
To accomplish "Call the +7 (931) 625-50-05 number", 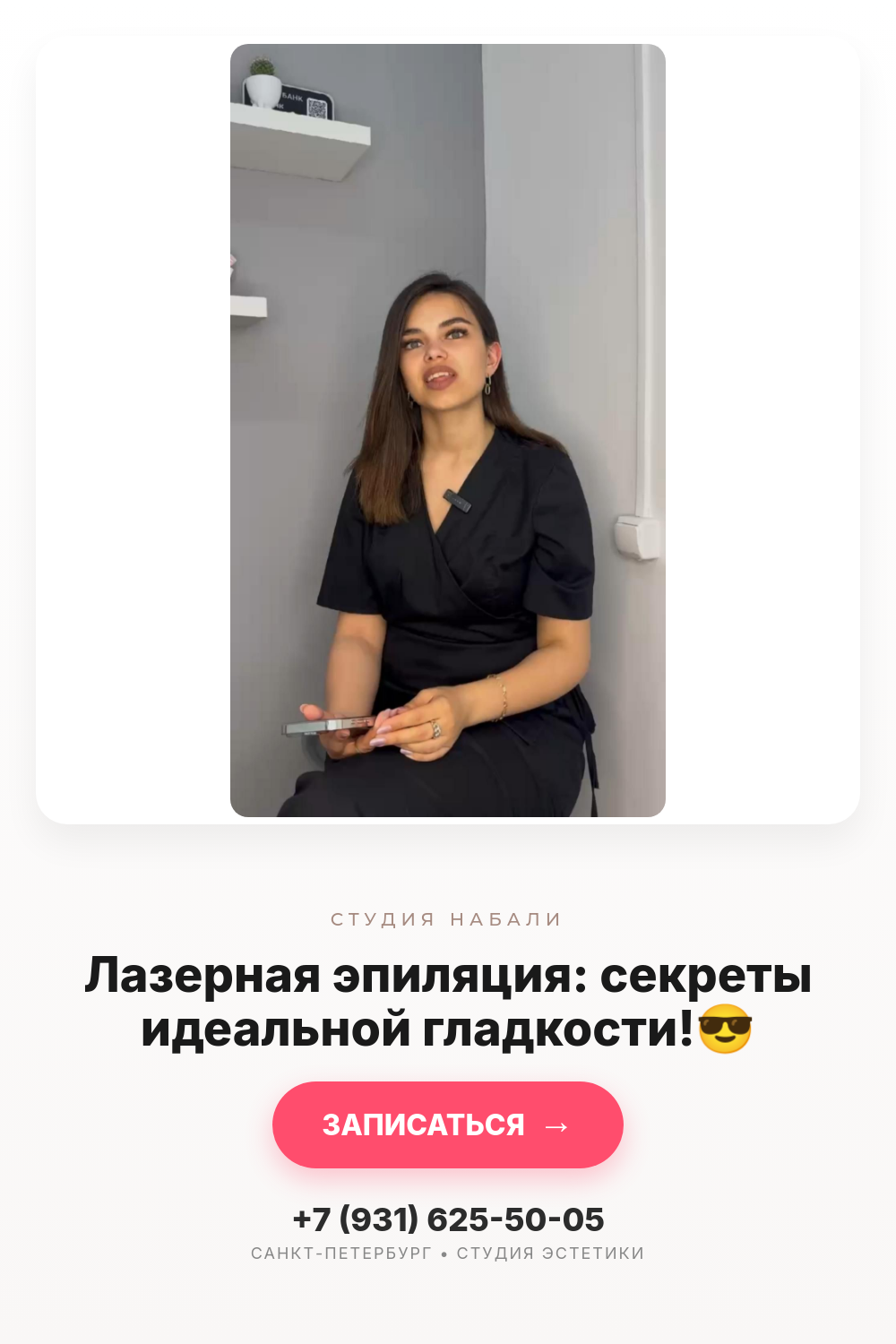I will tap(448, 1219).
